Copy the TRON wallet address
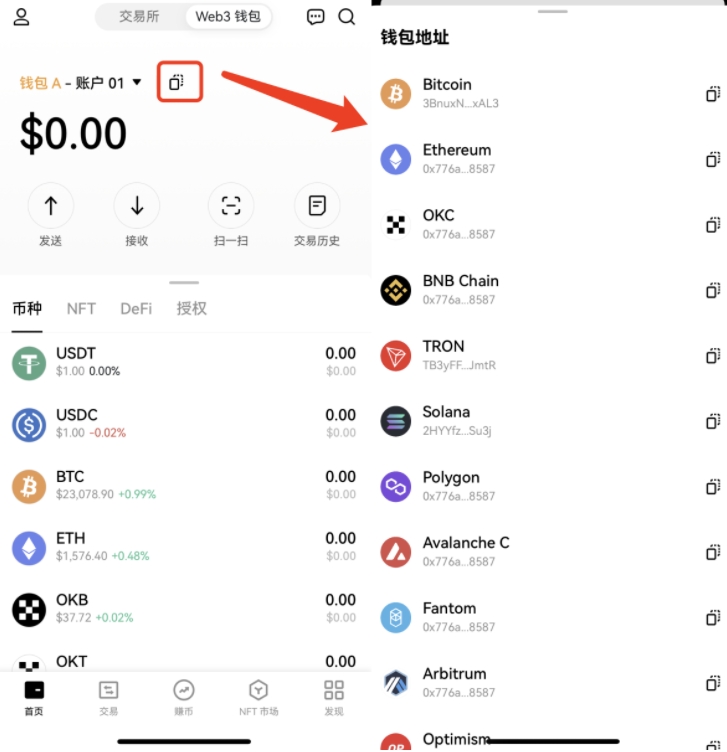The height and width of the screenshot is (752, 727). coord(713,356)
